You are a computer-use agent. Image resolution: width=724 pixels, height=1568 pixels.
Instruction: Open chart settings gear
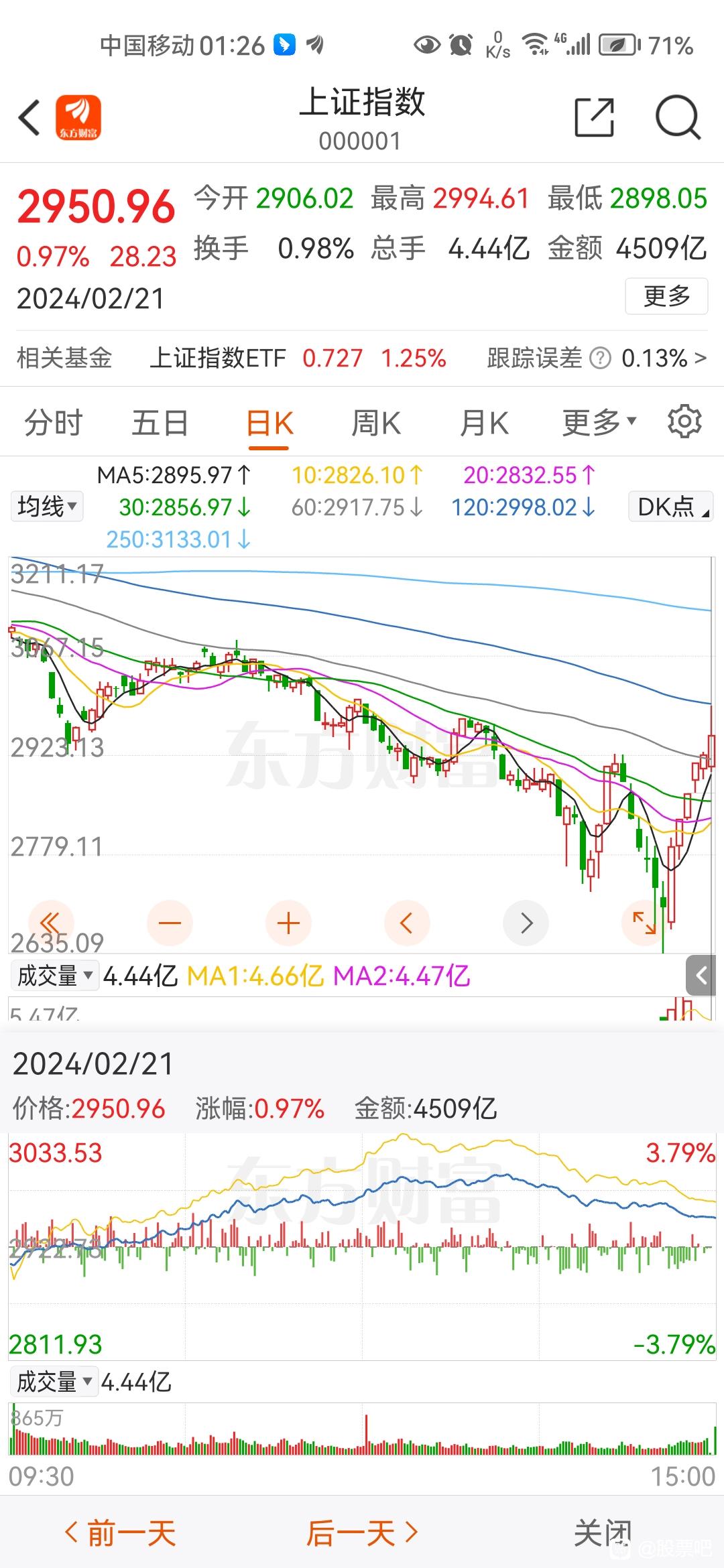[x=684, y=421]
